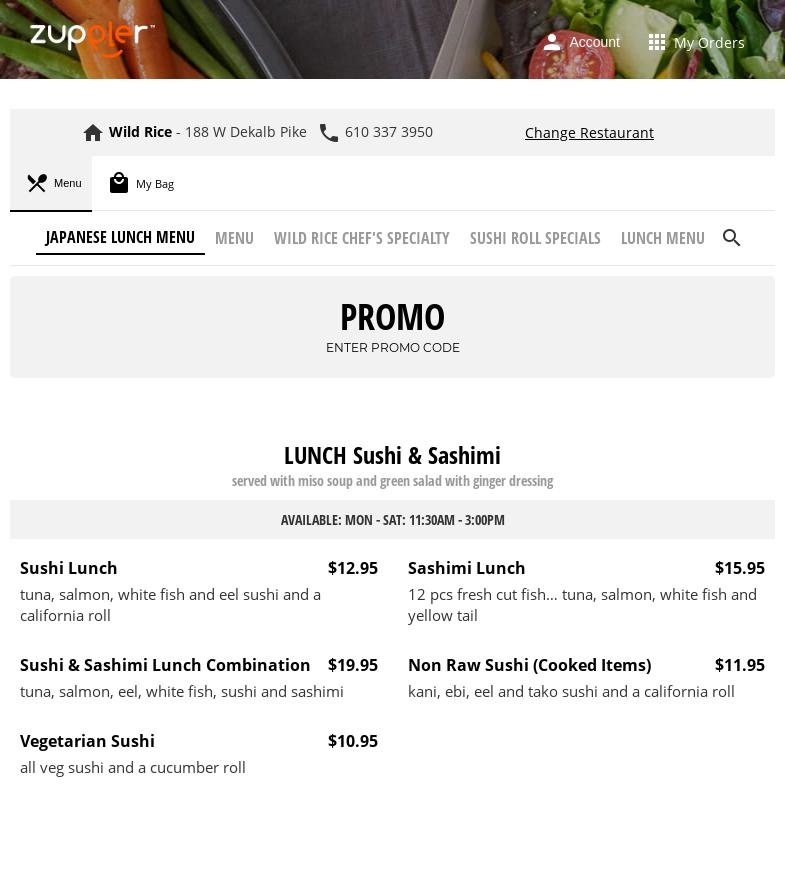This screenshot has width=785, height=886.
Task: Search the menu with the magnifier icon
Action: point(732,238)
